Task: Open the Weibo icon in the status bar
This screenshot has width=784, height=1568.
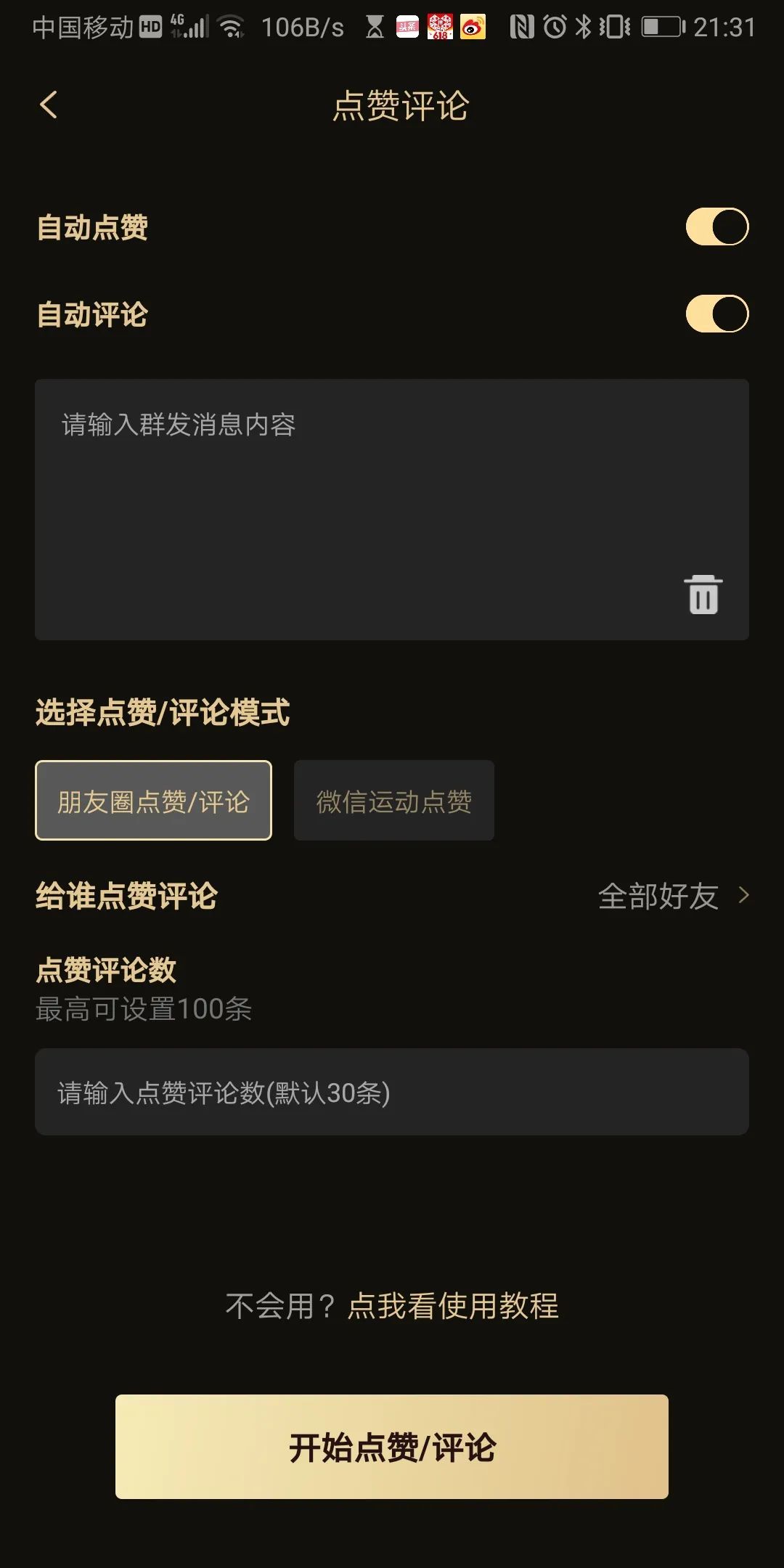Action: tap(473, 27)
